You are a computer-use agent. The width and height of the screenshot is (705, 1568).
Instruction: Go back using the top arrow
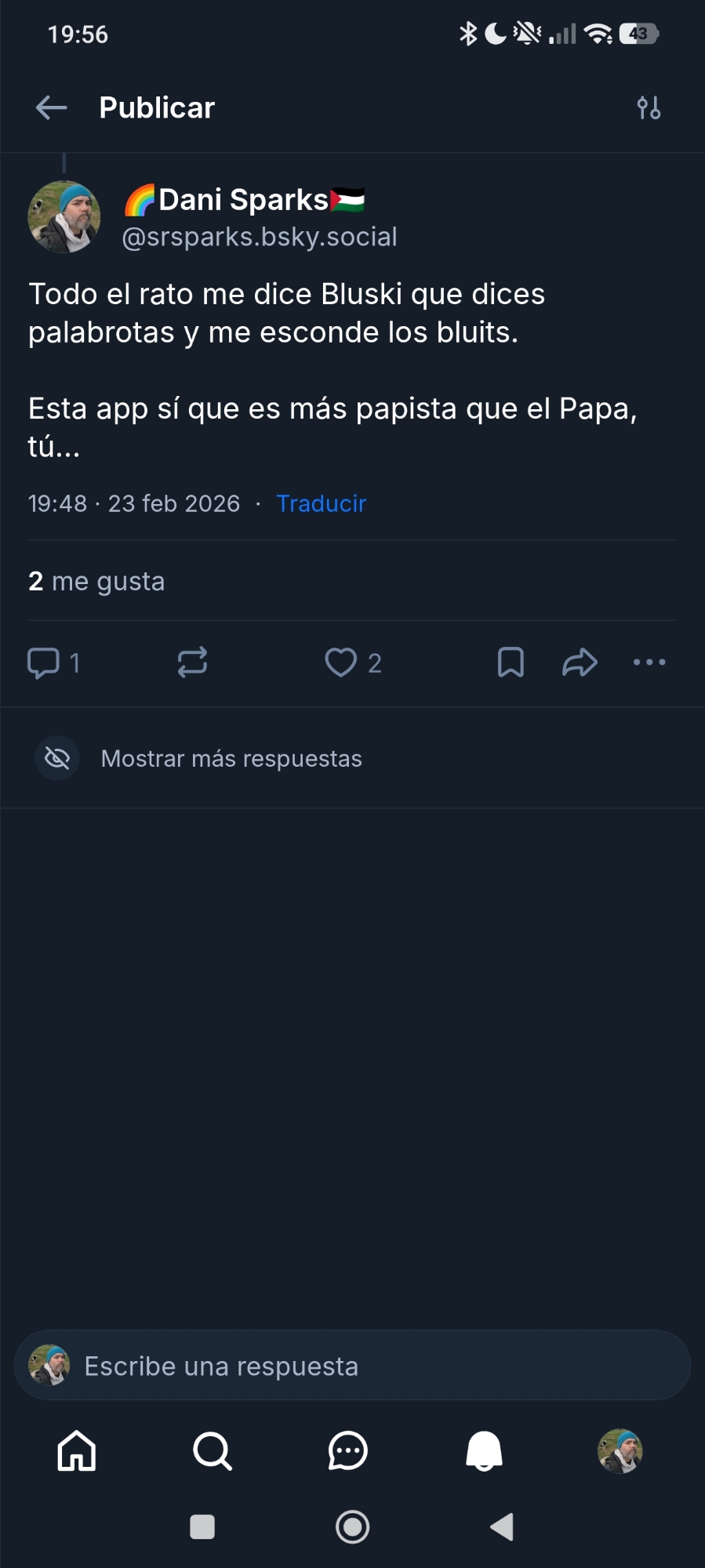tap(52, 107)
